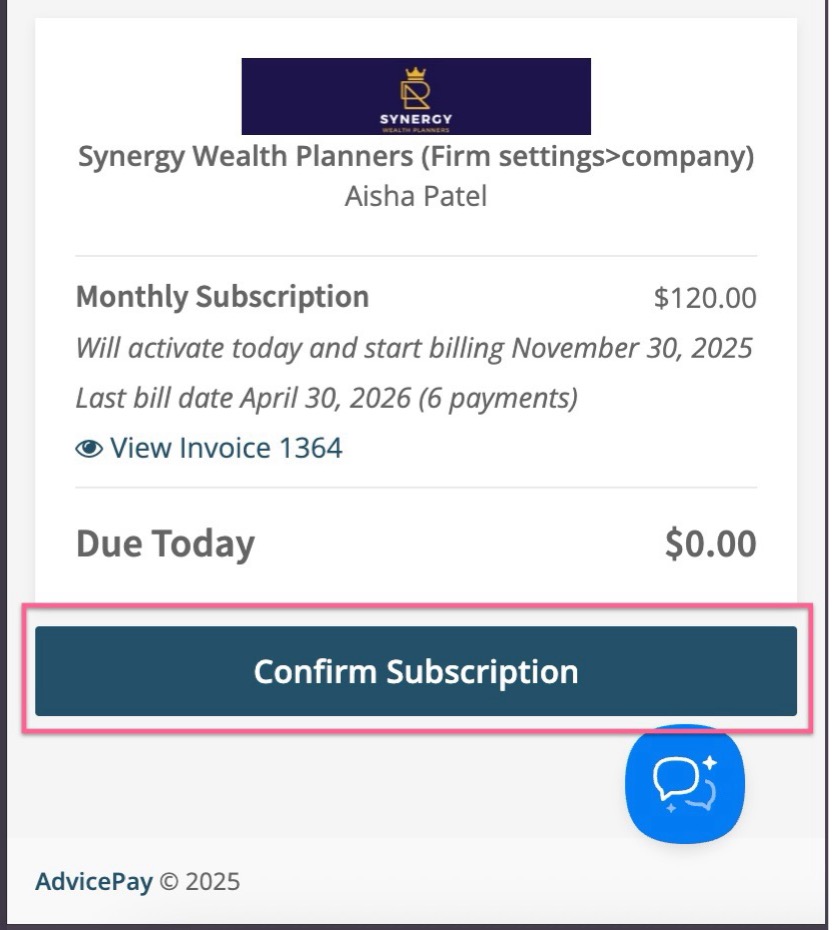Open the chat assistant bubble
Screen dimensions: 840x930
click(x=685, y=783)
